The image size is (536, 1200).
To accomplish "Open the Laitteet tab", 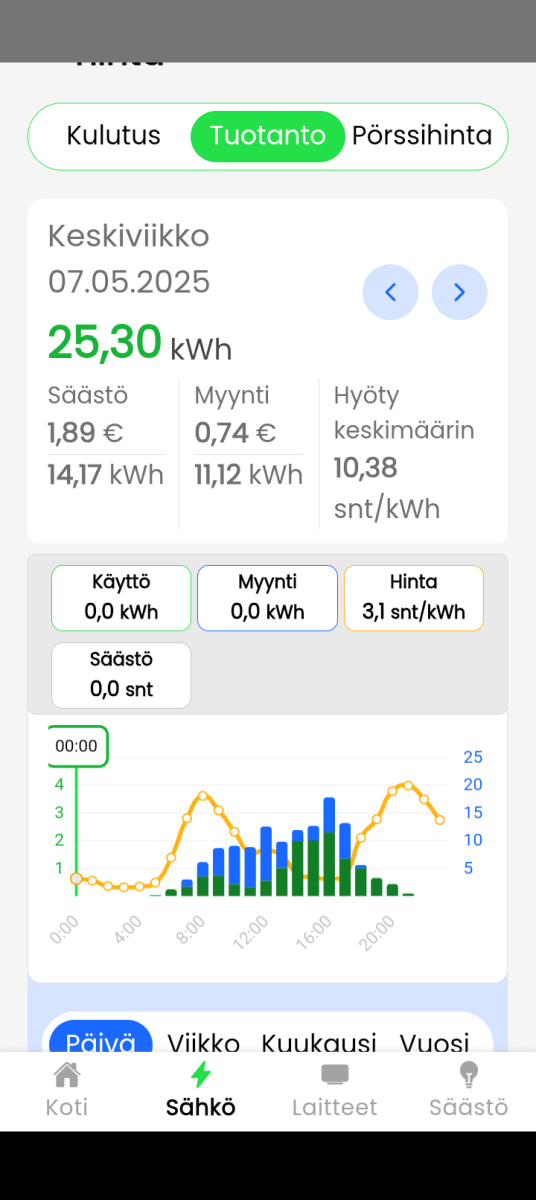I will click(x=335, y=1090).
